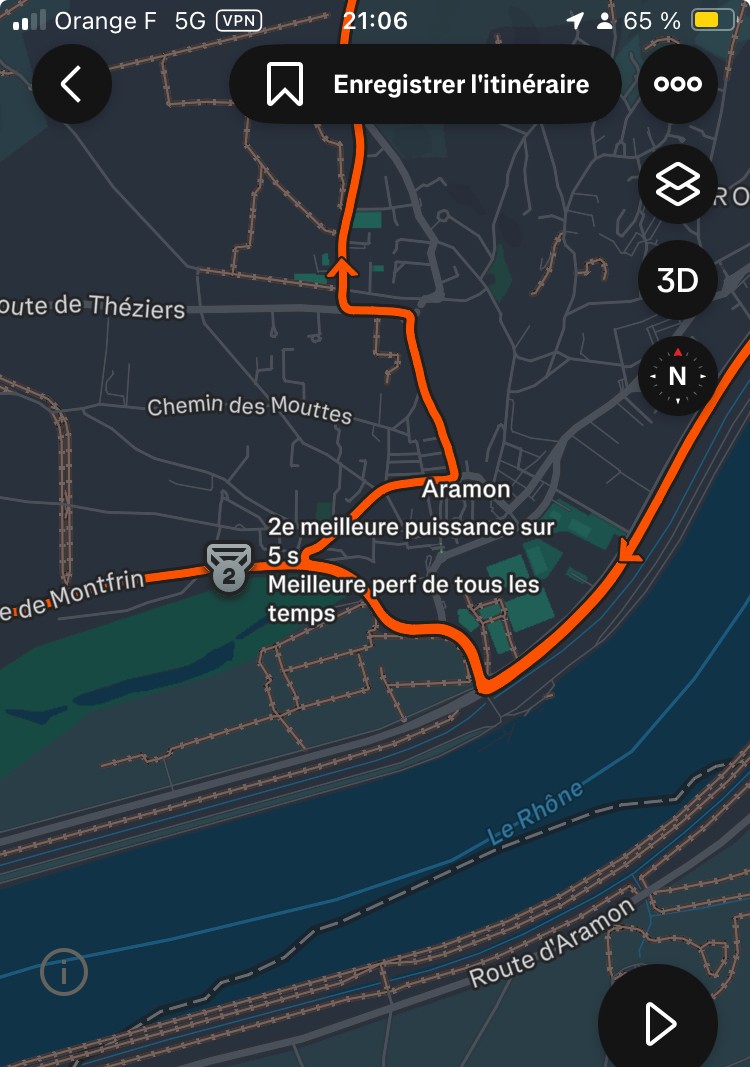Open the three-dot overflow menu

click(x=677, y=85)
